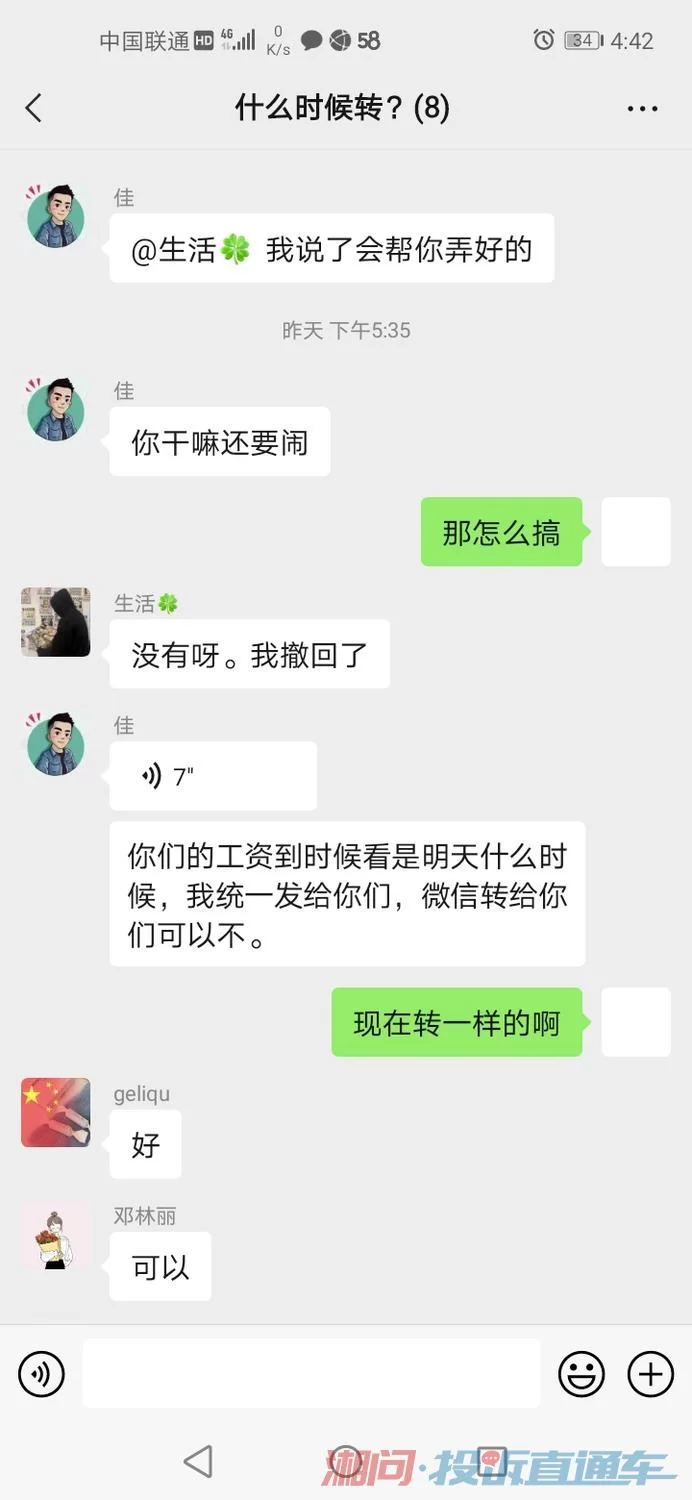Tap the message input field
This screenshot has height=1500, width=692.
click(311, 1373)
